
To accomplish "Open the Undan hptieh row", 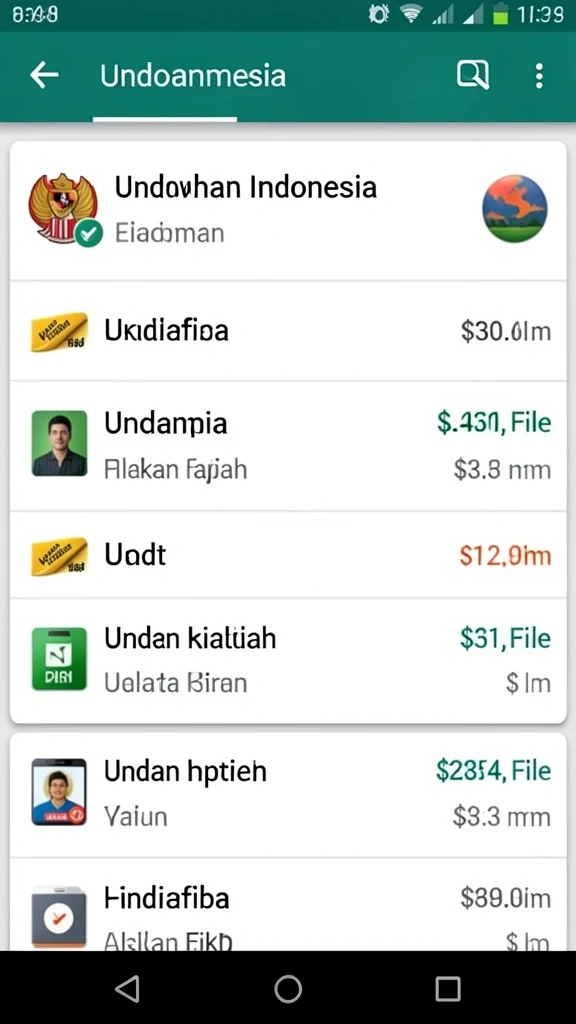I will click(288, 794).
